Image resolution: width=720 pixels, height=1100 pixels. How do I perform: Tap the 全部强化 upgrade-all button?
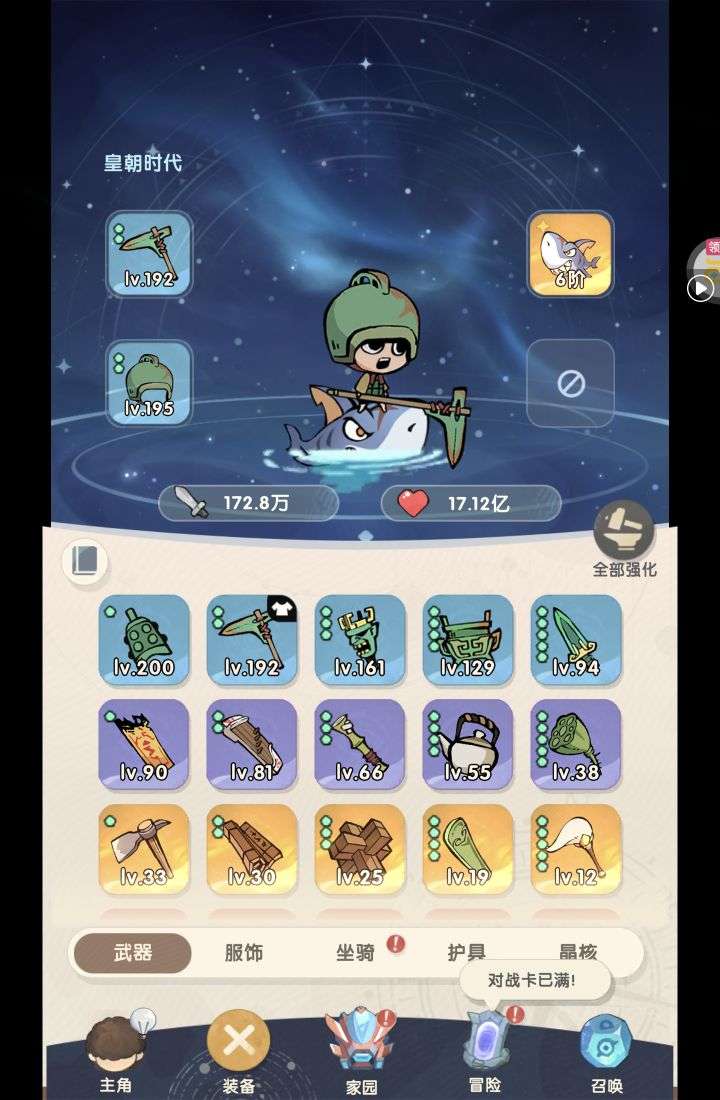624,536
